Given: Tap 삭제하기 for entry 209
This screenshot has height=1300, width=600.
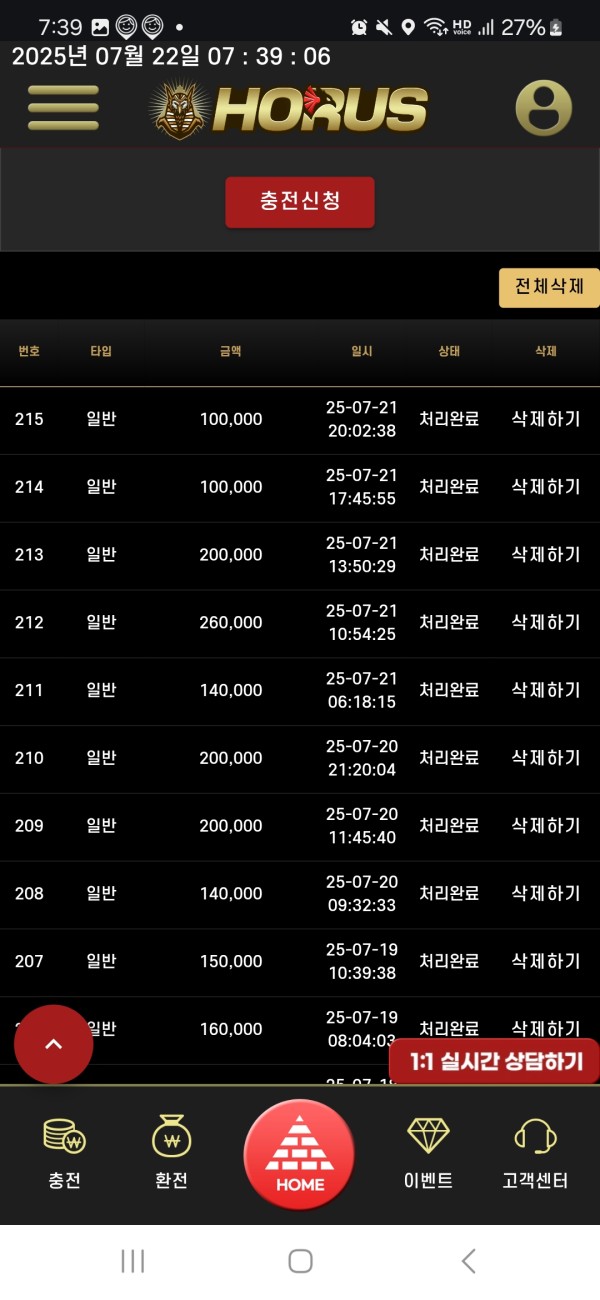Looking at the screenshot, I should pos(546,826).
